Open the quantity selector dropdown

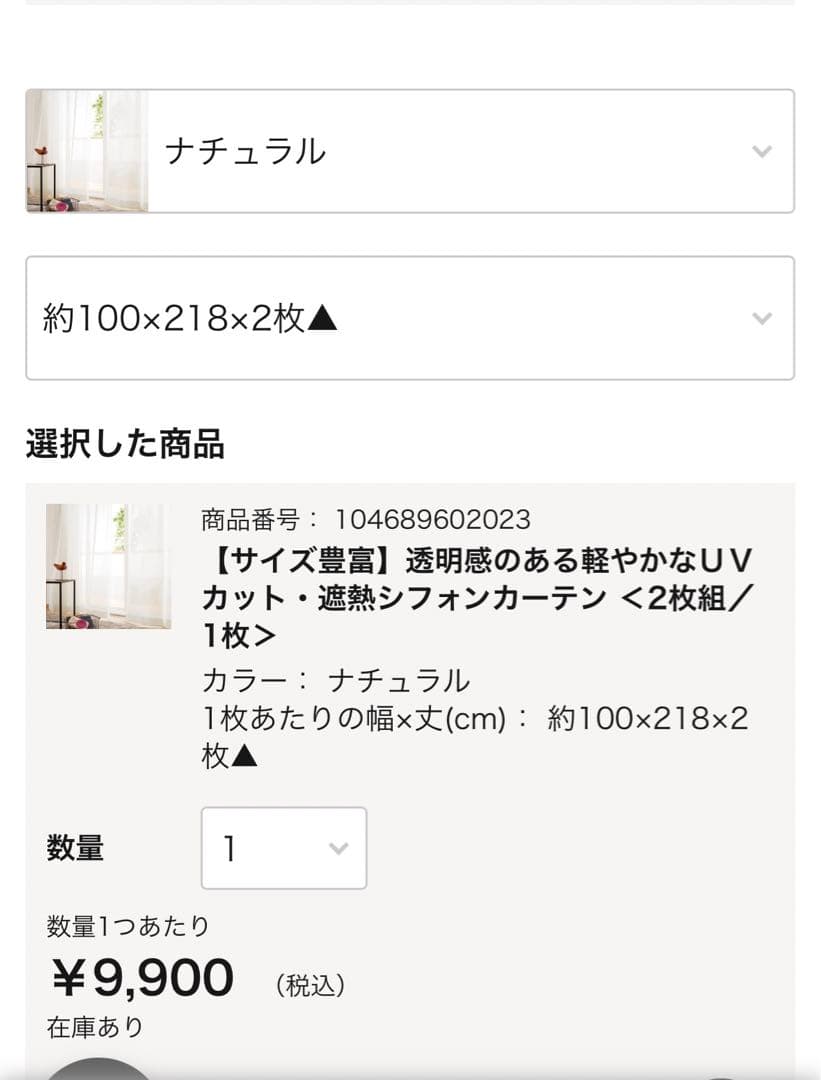pos(283,847)
